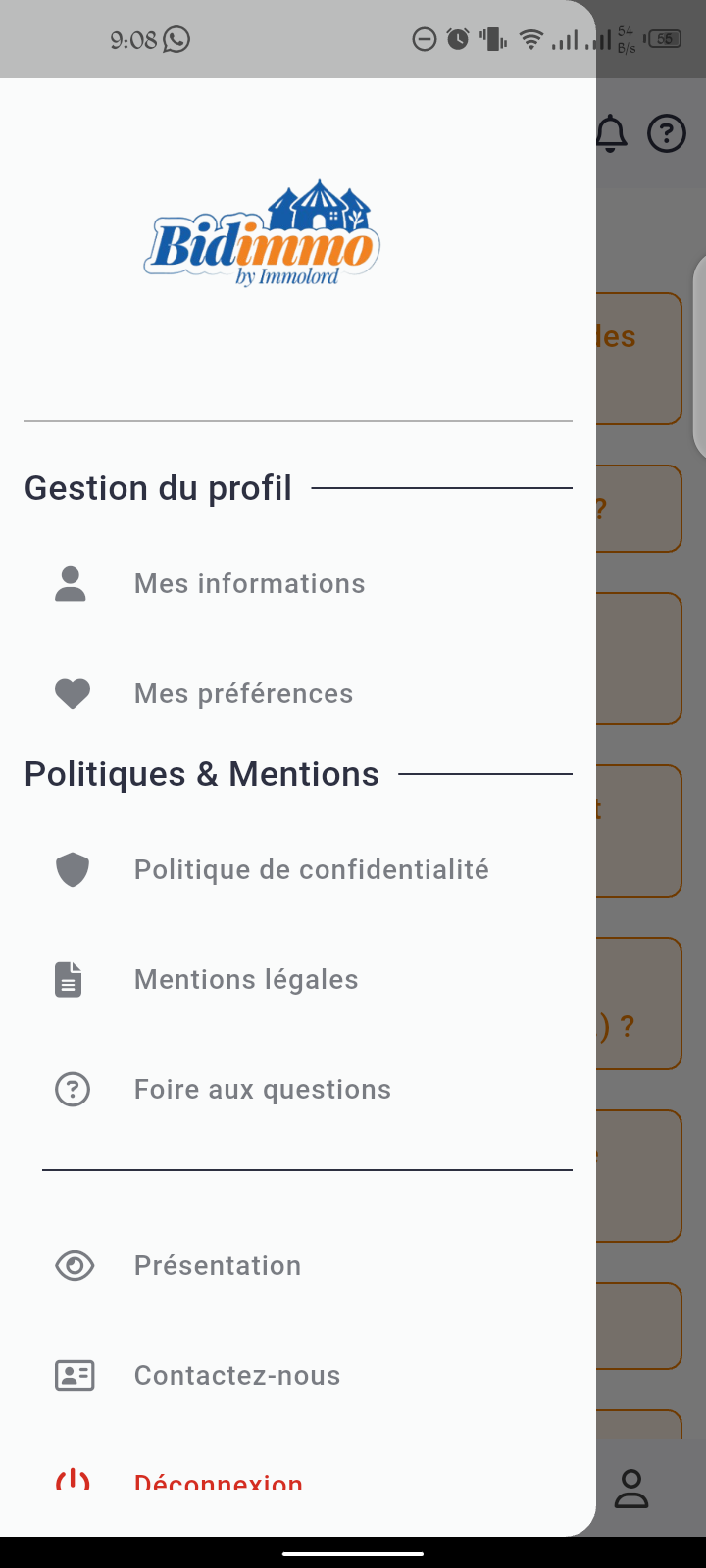
Task: Open Contactez-nous
Action: tap(236, 1375)
